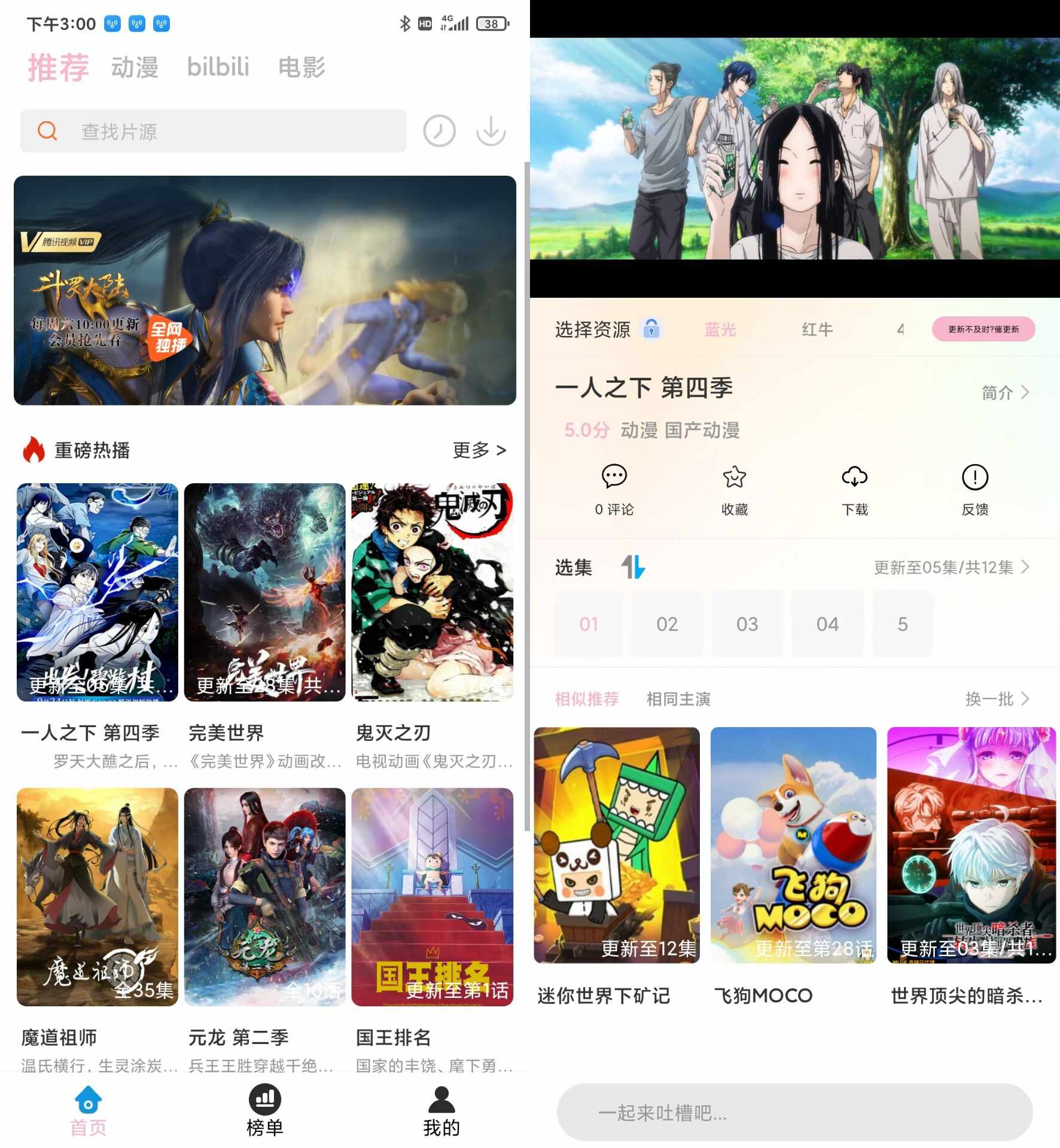1060x1148 pixels.
Task: Send feedback via the 反馈 exclamation icon
Action: (x=975, y=477)
